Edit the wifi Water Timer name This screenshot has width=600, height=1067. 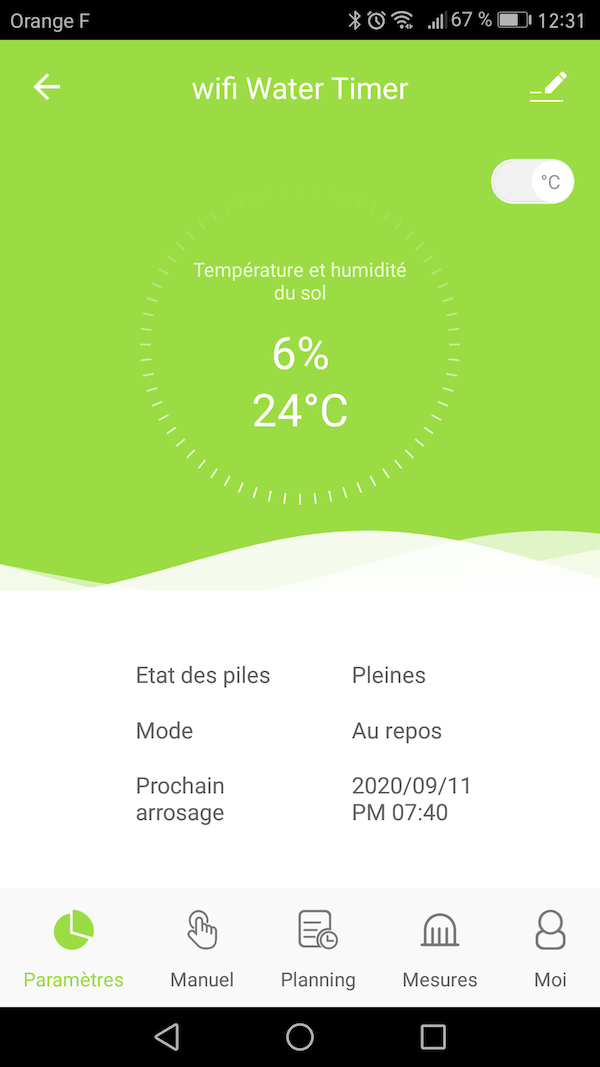(x=548, y=87)
